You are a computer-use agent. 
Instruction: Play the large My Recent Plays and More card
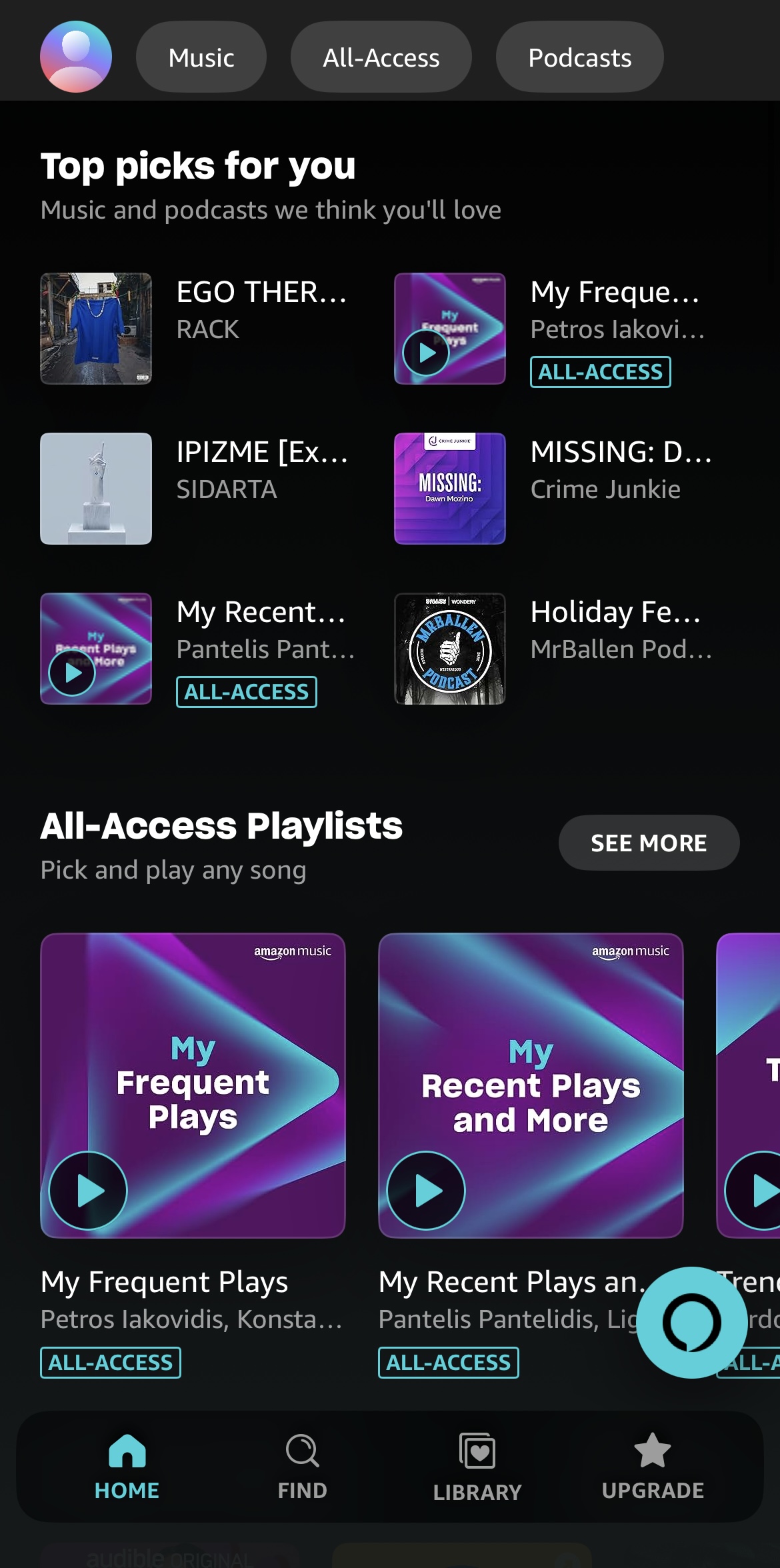click(426, 1190)
